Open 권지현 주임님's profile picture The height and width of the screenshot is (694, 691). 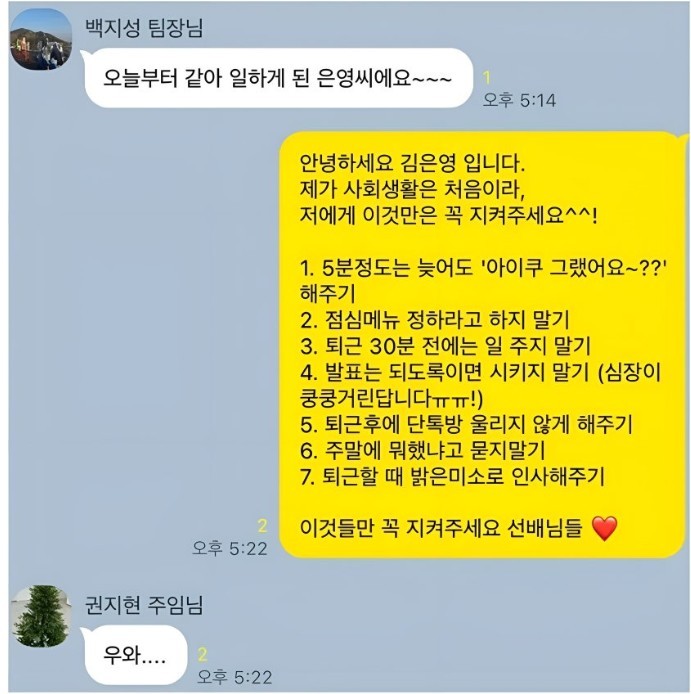click(38, 616)
